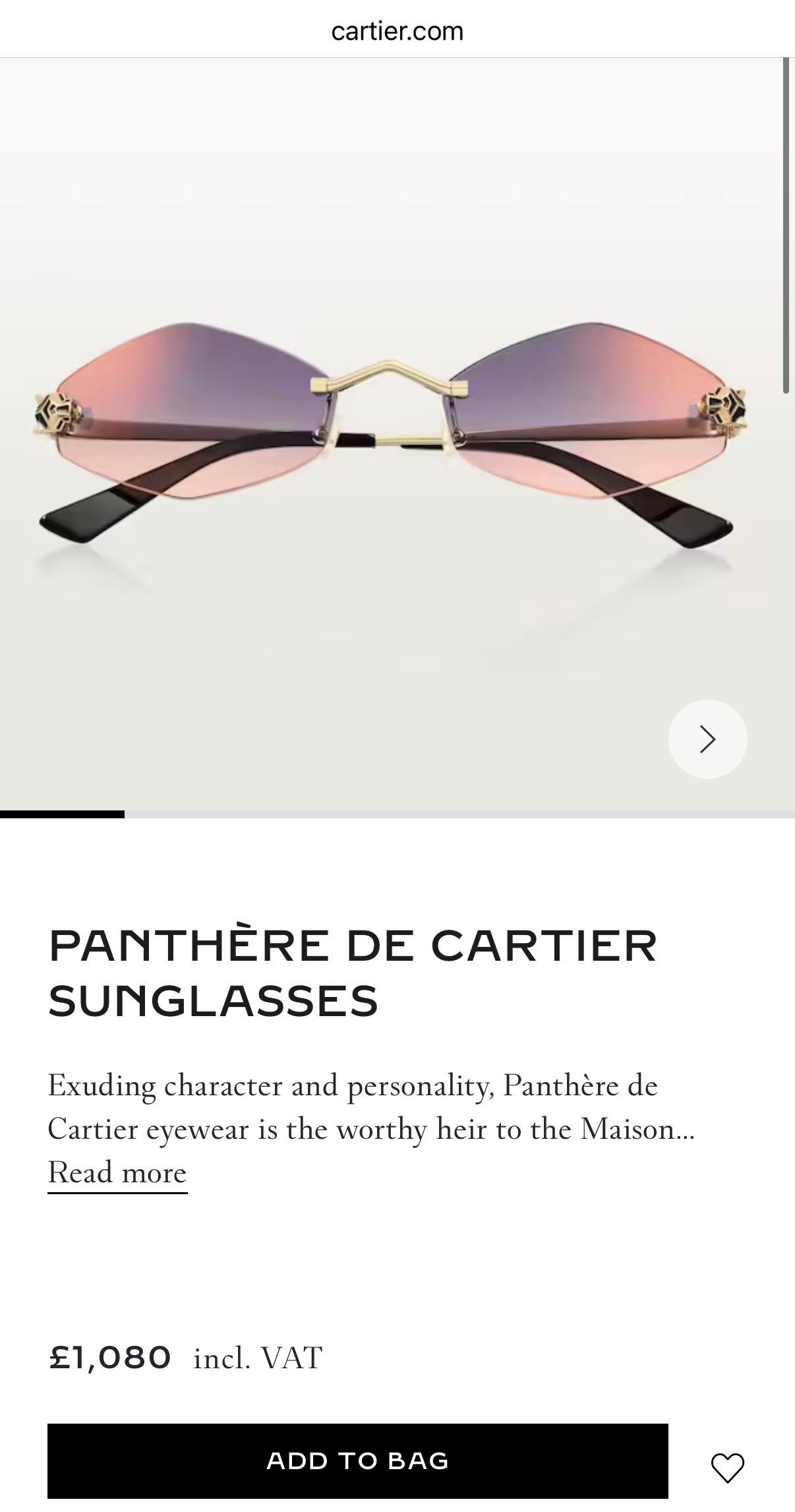Add the Panthère sunglasses to bag
795x1512 pixels.
click(x=357, y=1461)
